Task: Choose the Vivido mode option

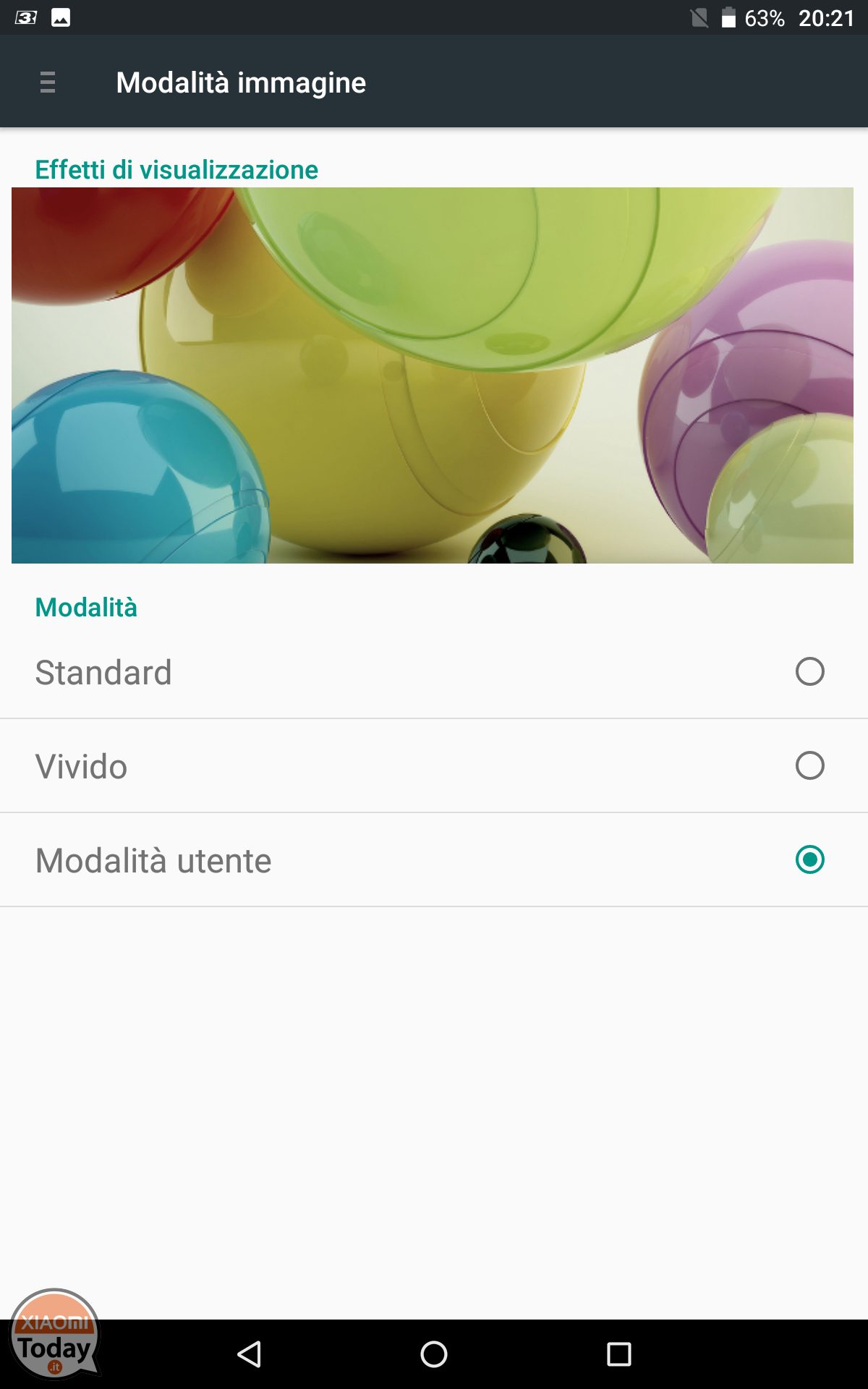Action: point(434,766)
